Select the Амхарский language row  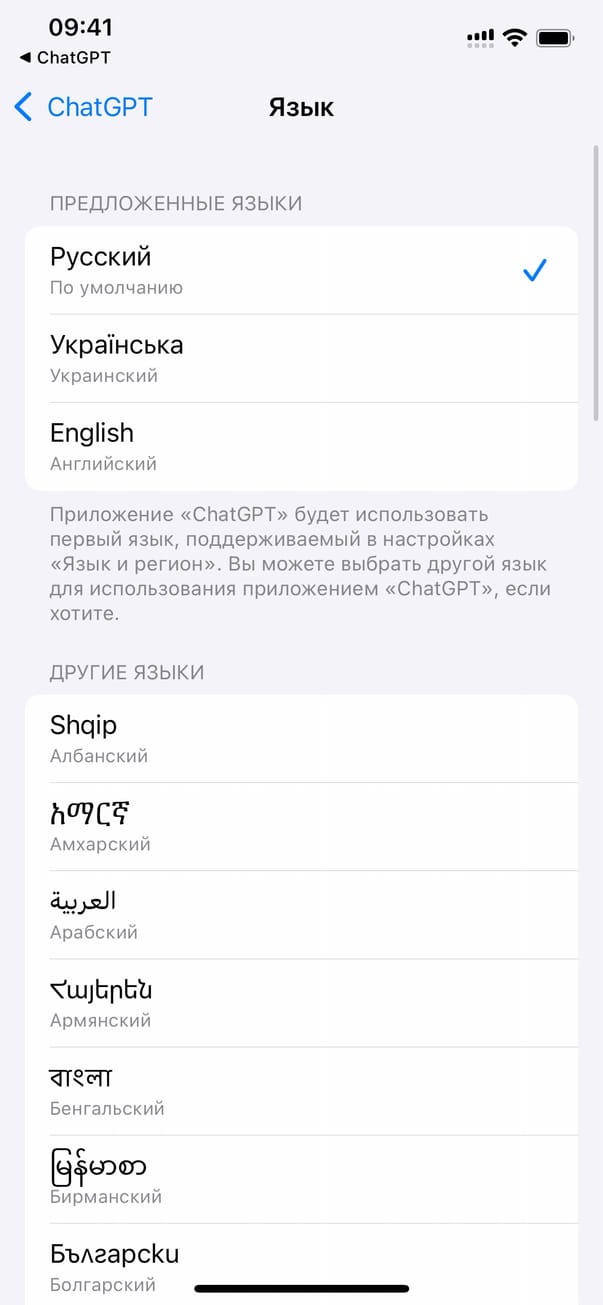pyautogui.click(x=300, y=826)
